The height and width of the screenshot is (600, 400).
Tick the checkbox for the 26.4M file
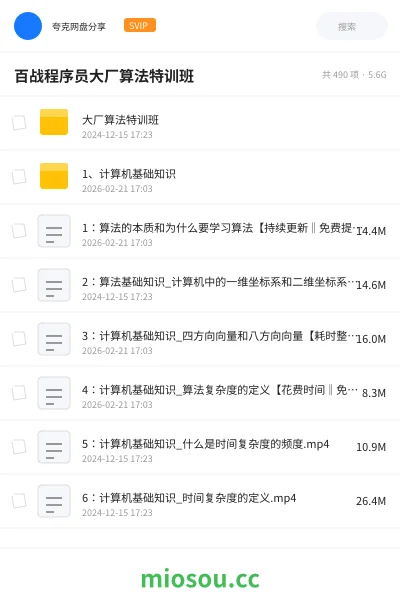tap(19, 501)
